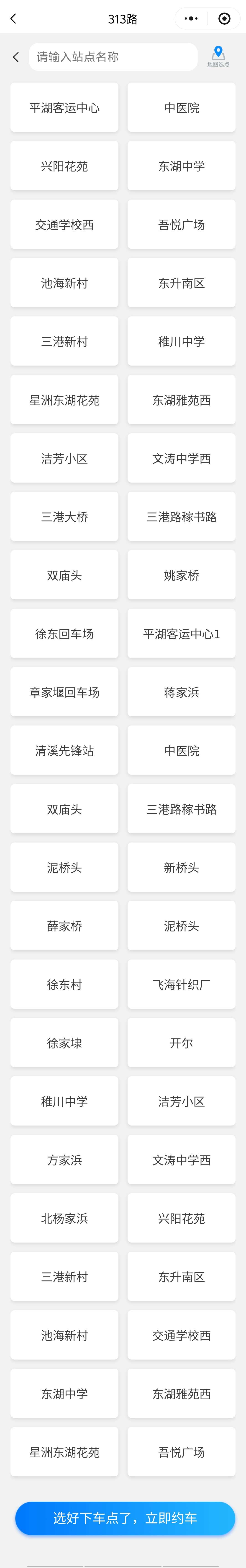Choose the 北杨家浜 station
The height and width of the screenshot is (1568, 246).
click(x=64, y=1218)
